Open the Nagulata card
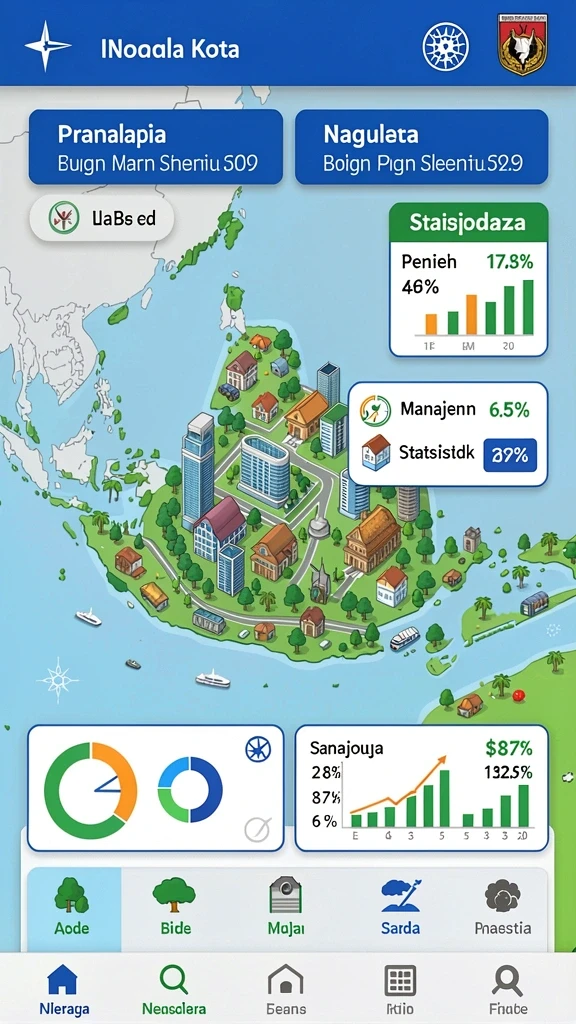The image size is (576, 1024). 422,147
